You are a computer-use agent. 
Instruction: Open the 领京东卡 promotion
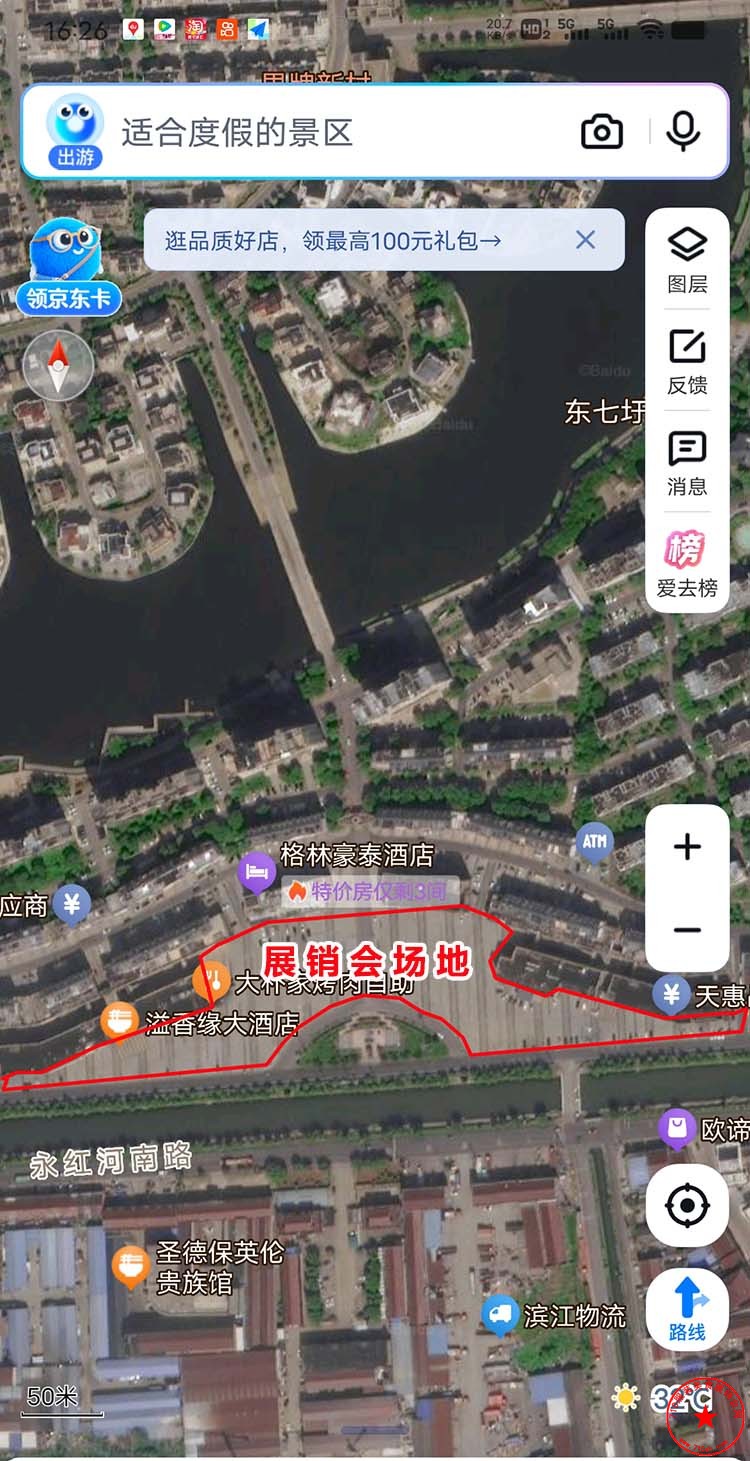click(x=67, y=266)
